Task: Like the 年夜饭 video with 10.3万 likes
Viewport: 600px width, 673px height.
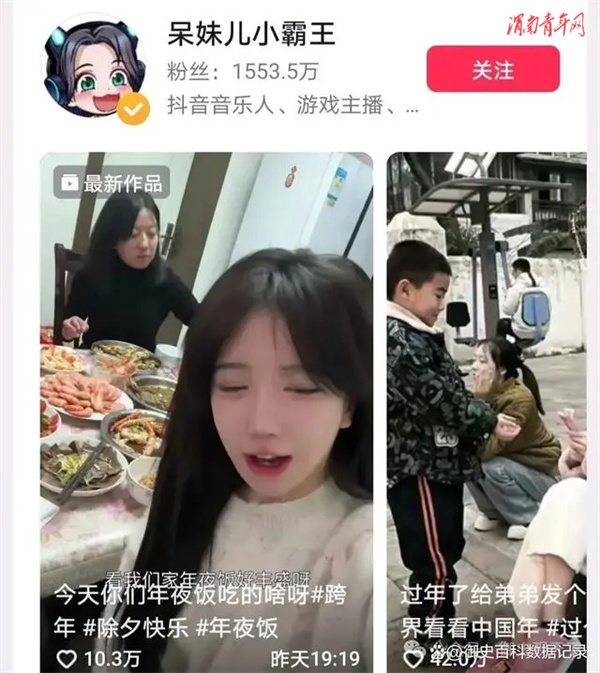Action: (x=67, y=659)
